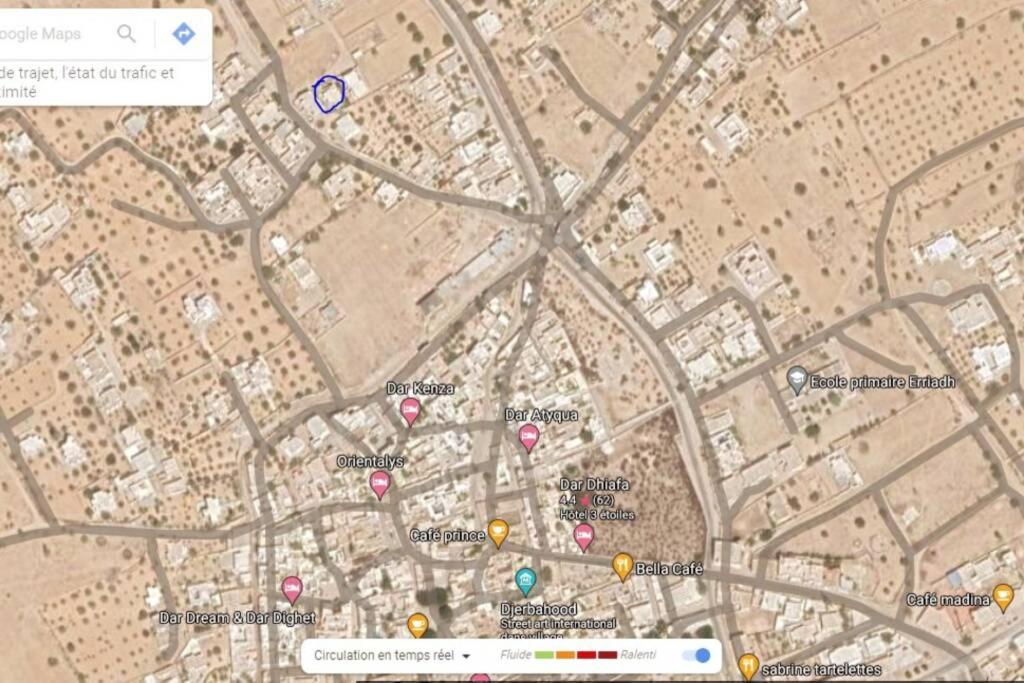
Task: Open the Bella Café restaurant pin
Action: point(623,566)
